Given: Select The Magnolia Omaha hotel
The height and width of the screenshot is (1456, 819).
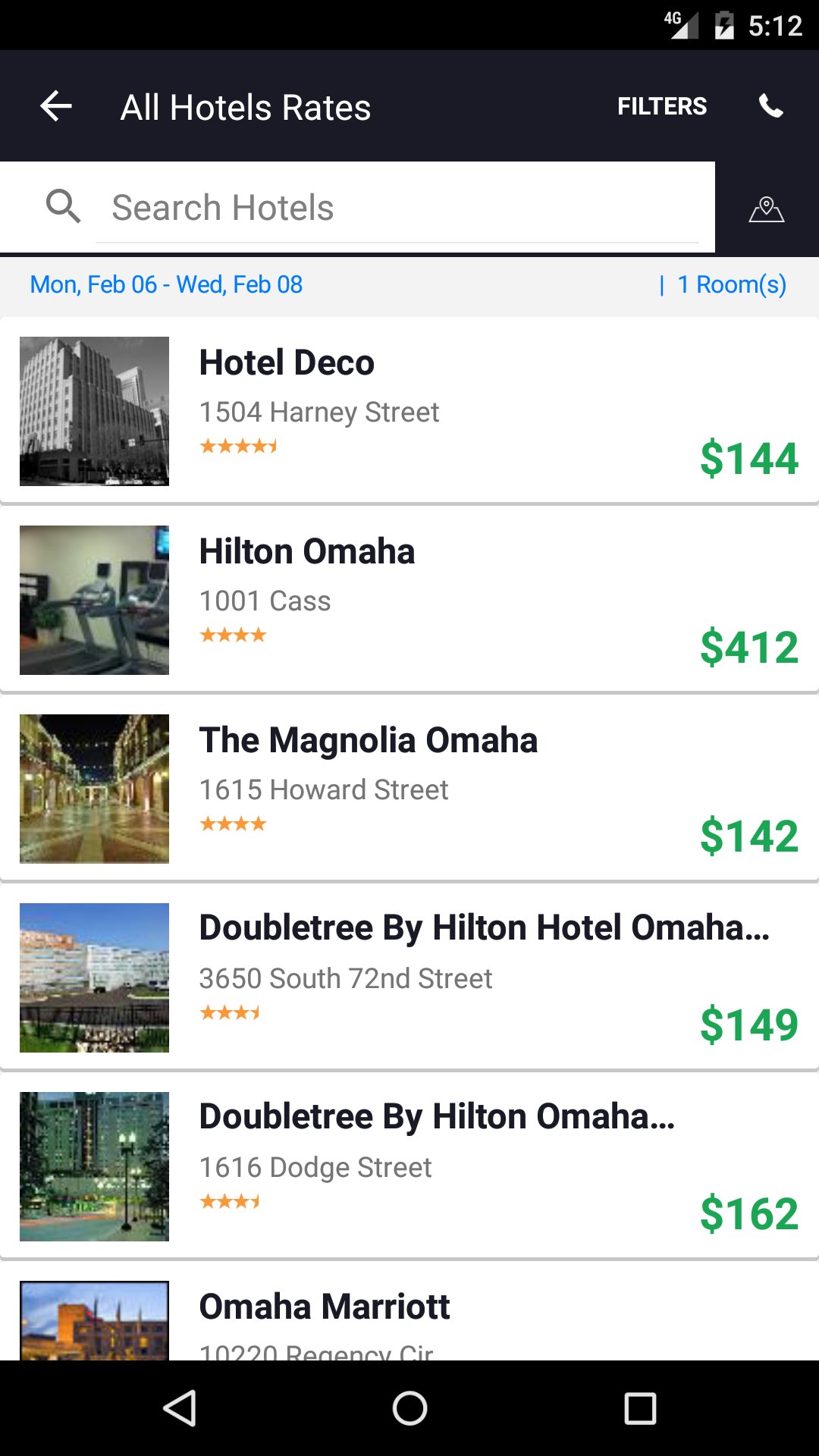Looking at the screenshot, I should [x=409, y=789].
